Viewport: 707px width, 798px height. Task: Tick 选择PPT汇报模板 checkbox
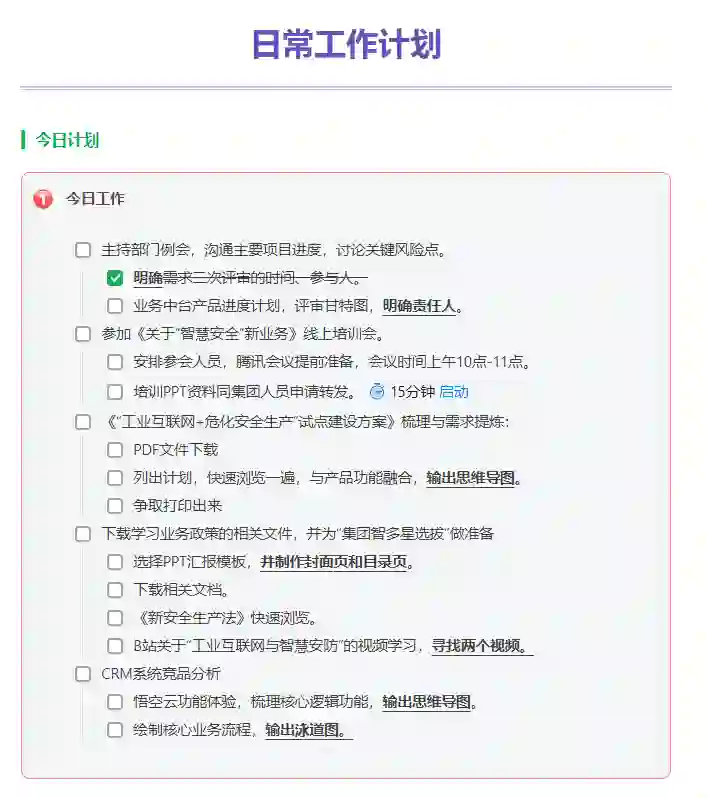pos(115,562)
